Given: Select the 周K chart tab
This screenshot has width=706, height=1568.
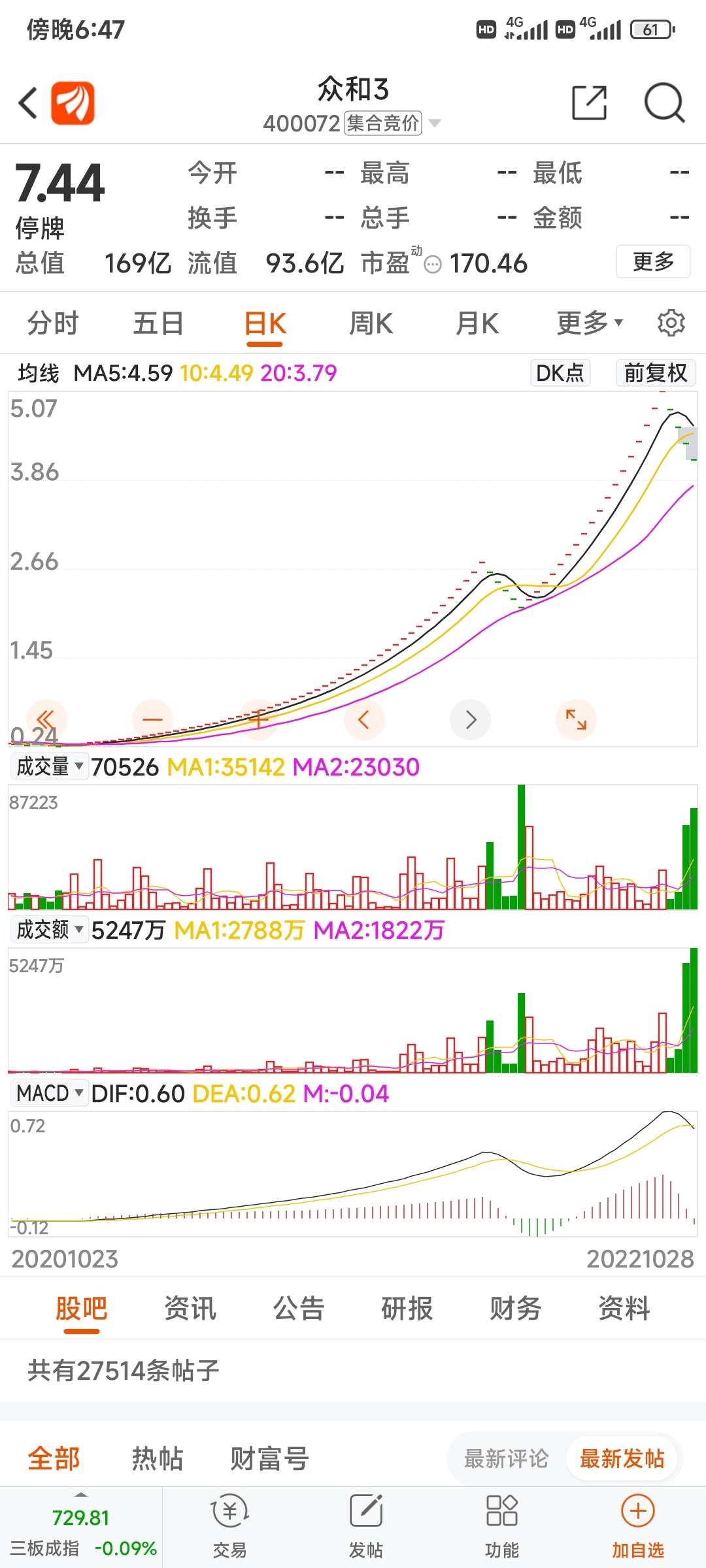Looking at the screenshot, I should coord(371,323).
